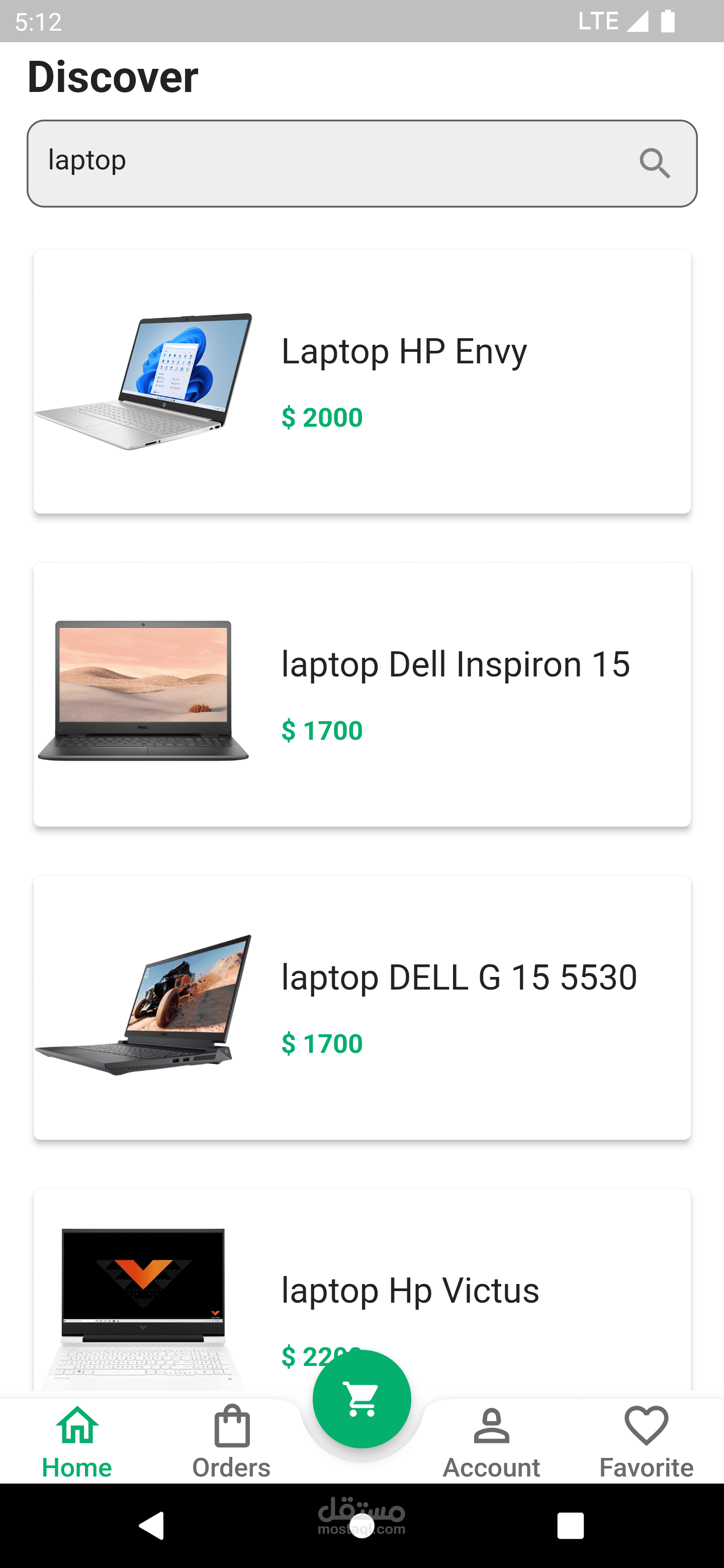Open recent apps from navigation bar

[x=570, y=1525]
